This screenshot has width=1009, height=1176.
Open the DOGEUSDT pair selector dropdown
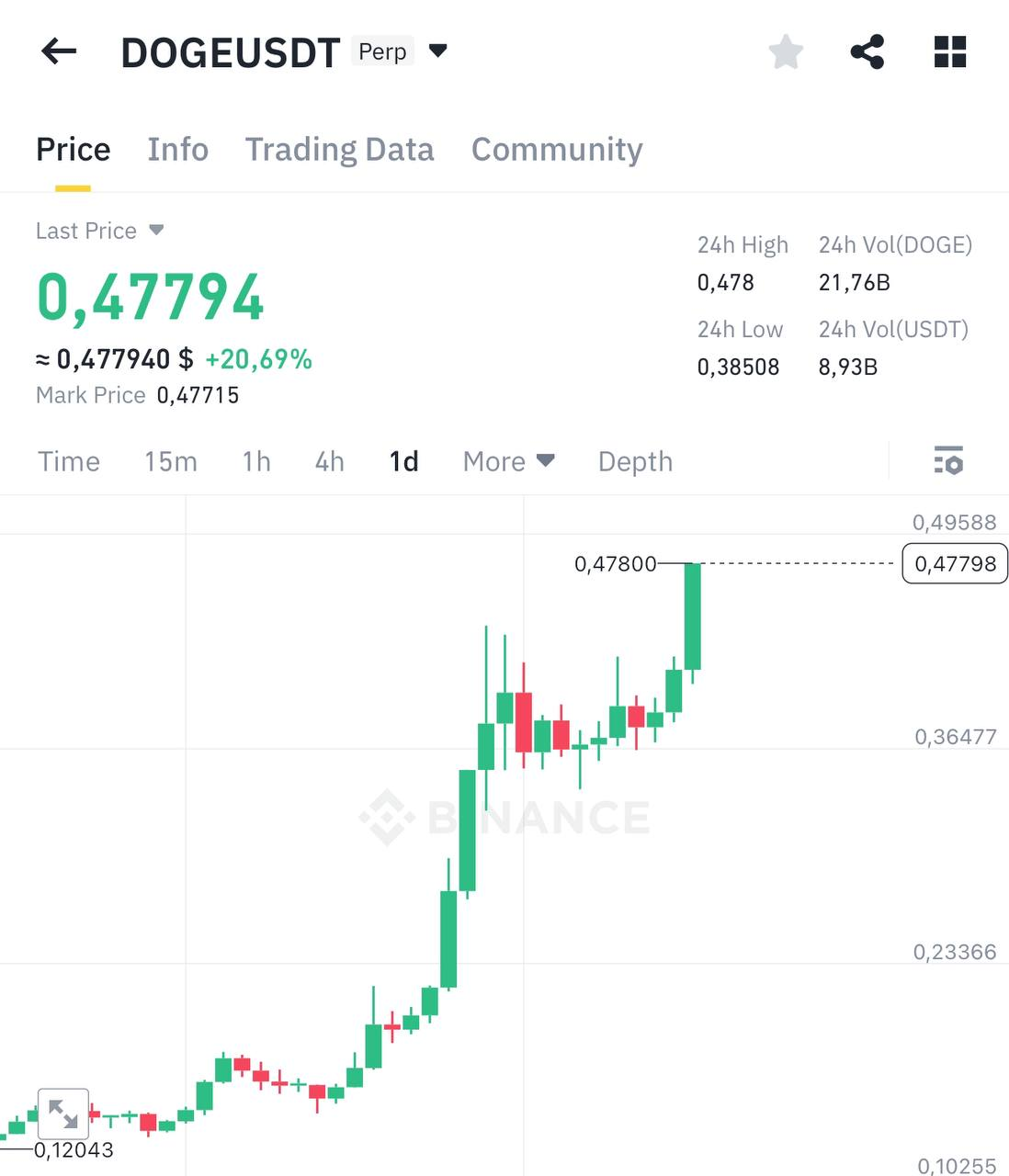point(438,51)
